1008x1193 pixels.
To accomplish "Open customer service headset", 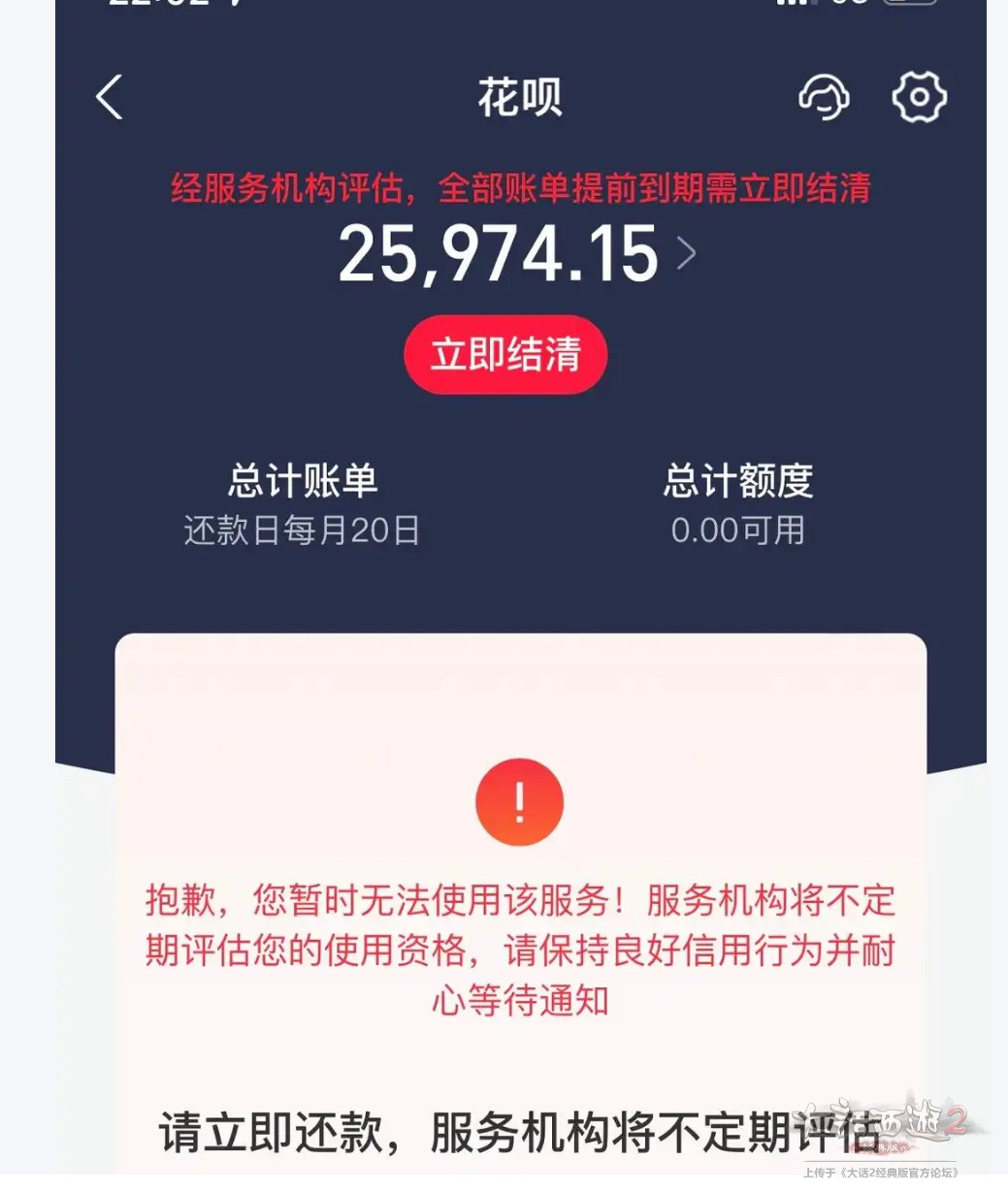I will (x=824, y=97).
